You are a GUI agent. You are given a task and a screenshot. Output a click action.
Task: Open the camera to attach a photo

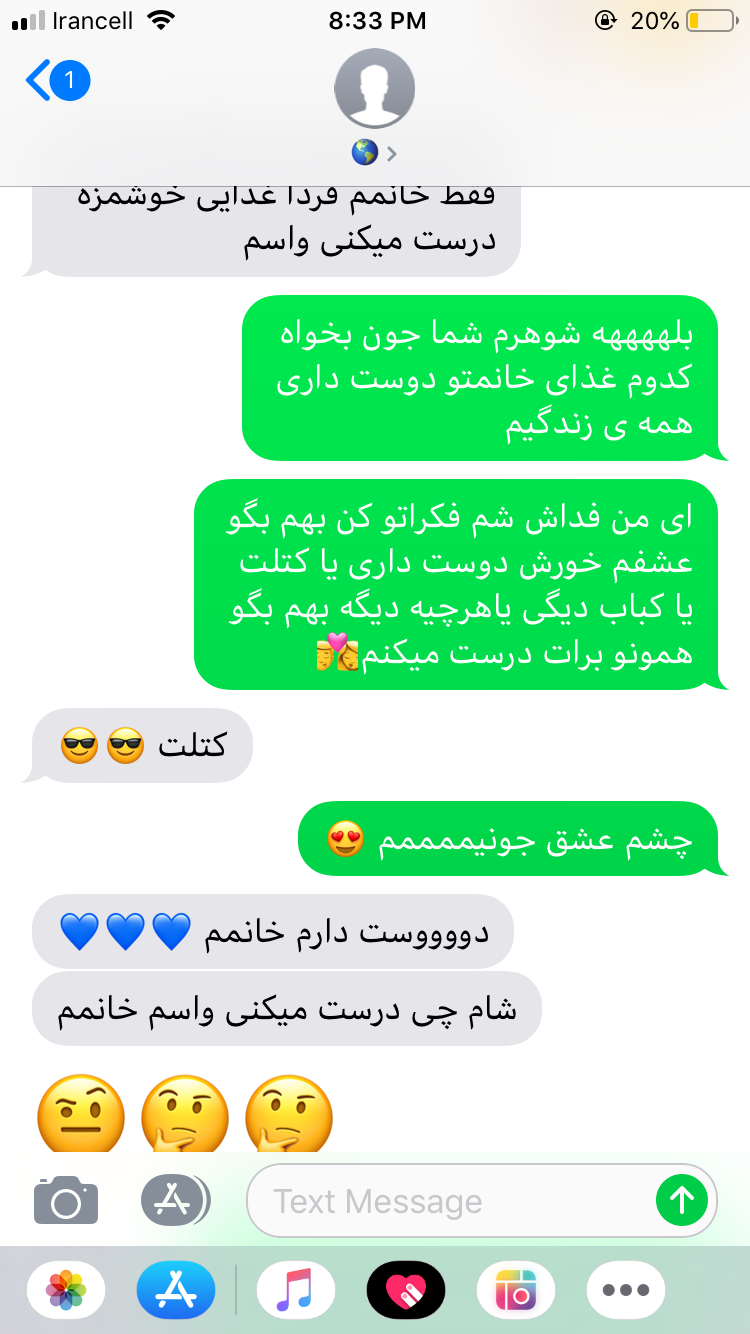(x=66, y=1200)
